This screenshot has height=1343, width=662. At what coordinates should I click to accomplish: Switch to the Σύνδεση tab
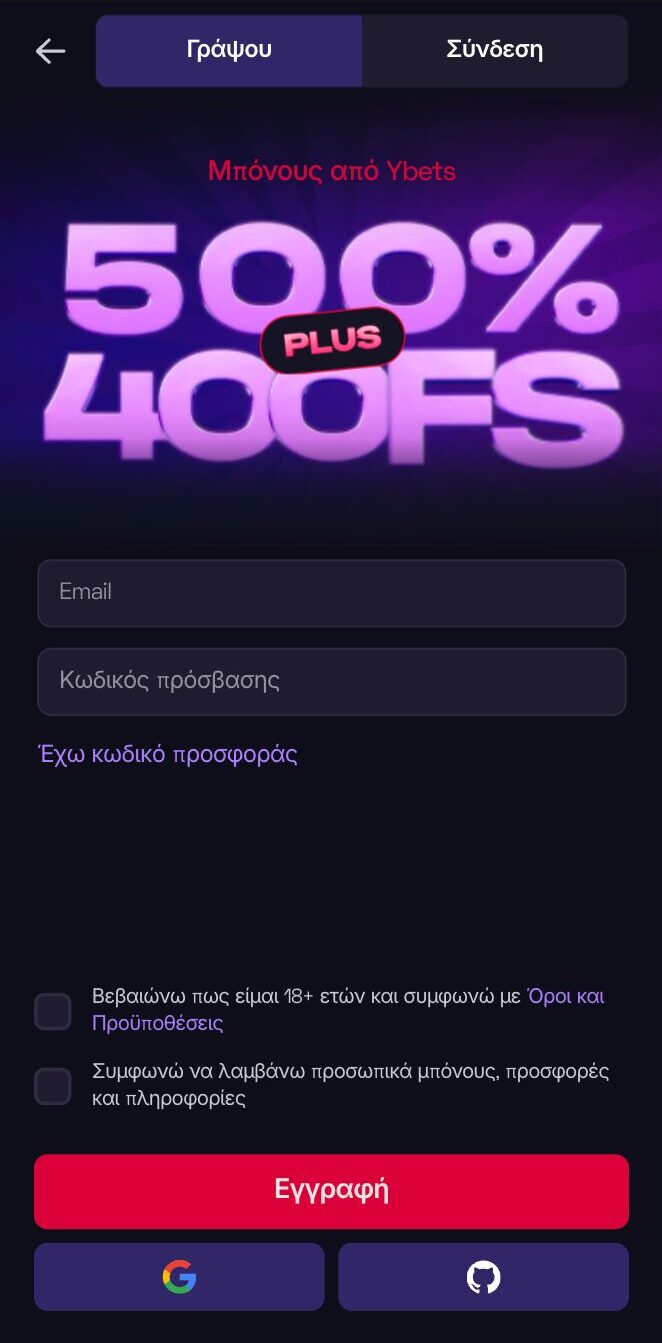point(494,50)
